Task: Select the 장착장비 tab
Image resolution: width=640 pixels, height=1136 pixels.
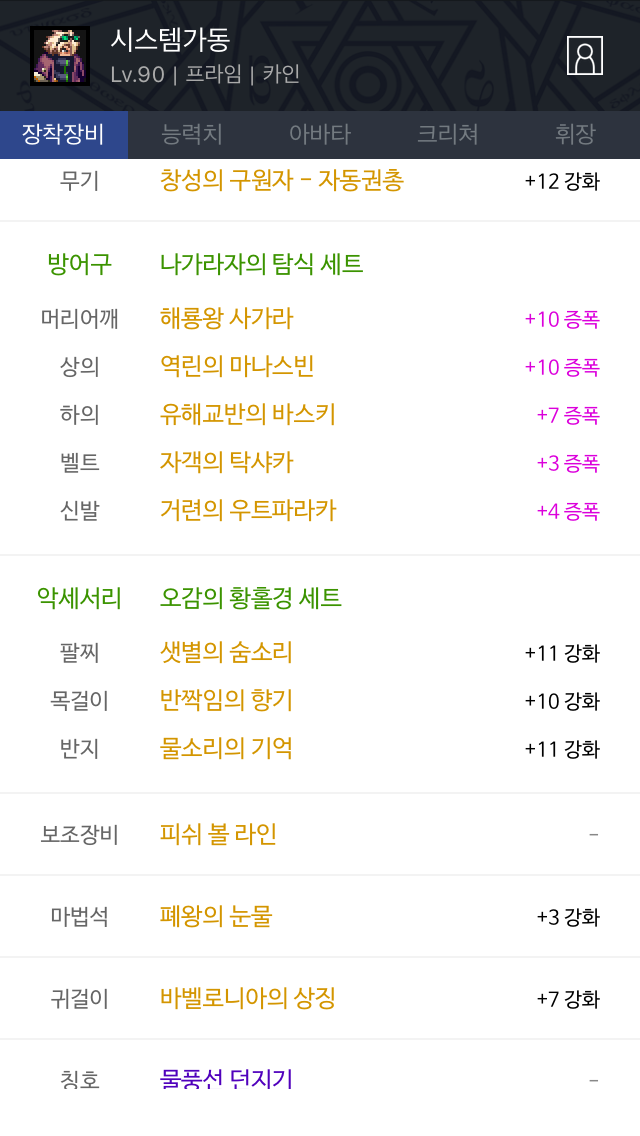Action: [x=63, y=134]
